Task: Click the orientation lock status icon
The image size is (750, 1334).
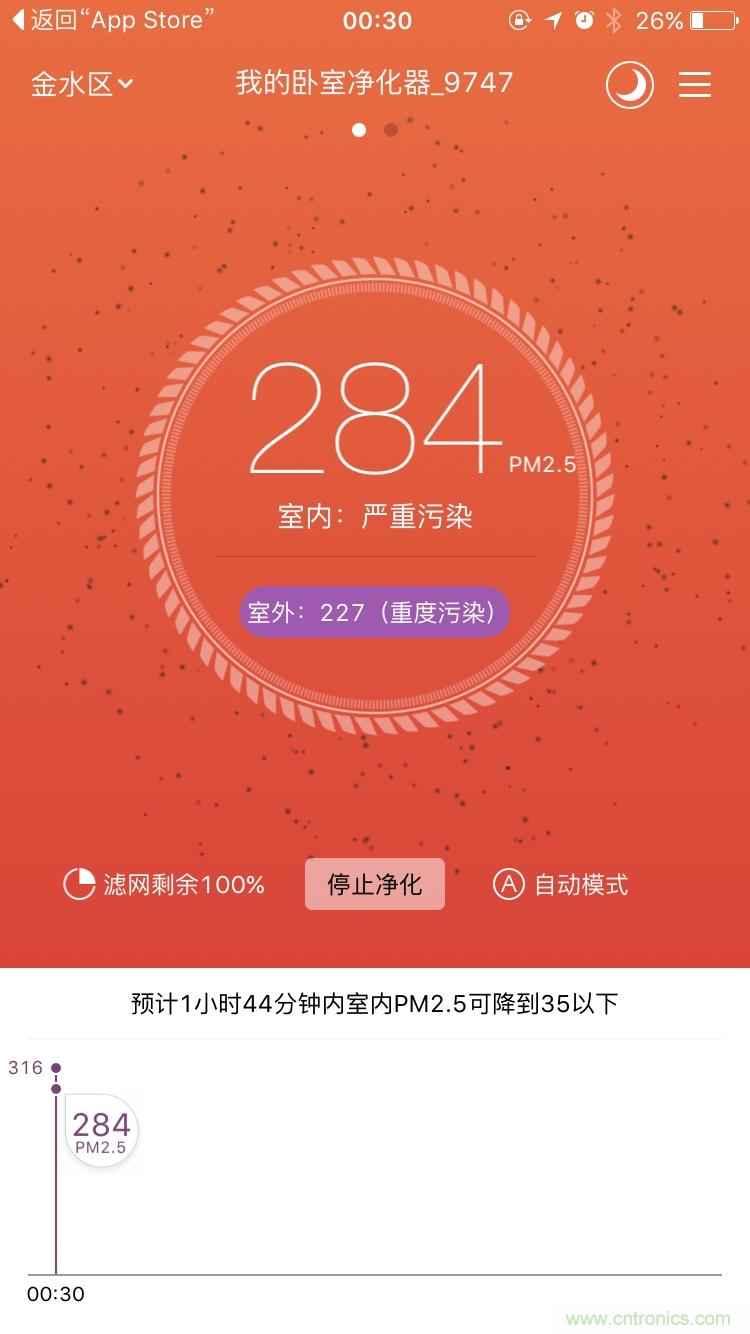Action: click(518, 20)
